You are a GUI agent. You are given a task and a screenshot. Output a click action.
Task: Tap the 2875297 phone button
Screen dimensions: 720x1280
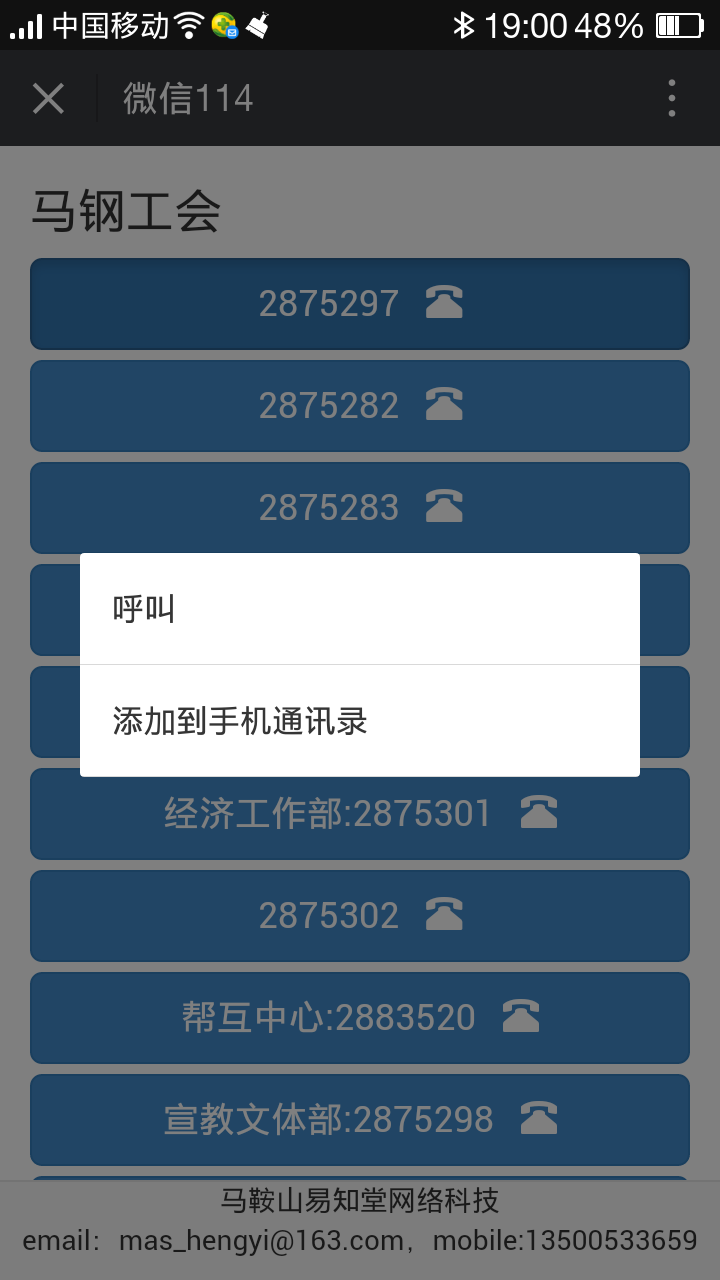360,304
